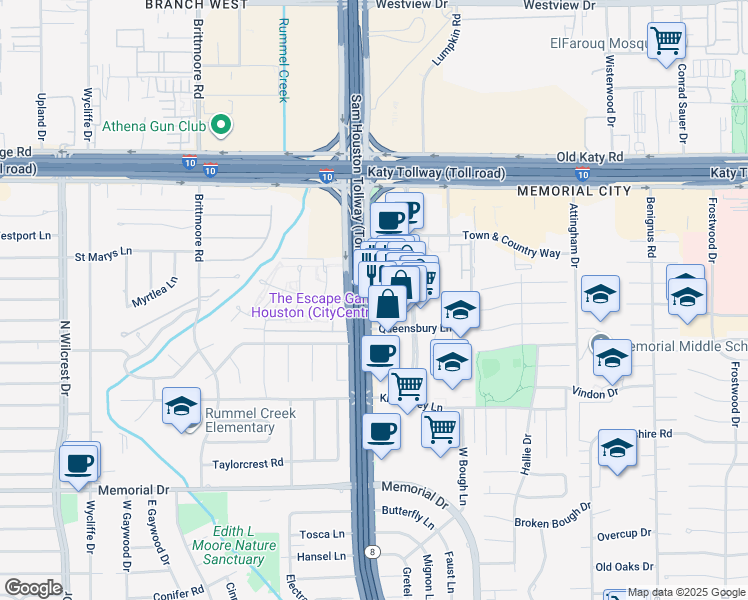This screenshot has width=748, height=600.
Task: Select the school marker at Vindon Dr
Action: point(611,361)
